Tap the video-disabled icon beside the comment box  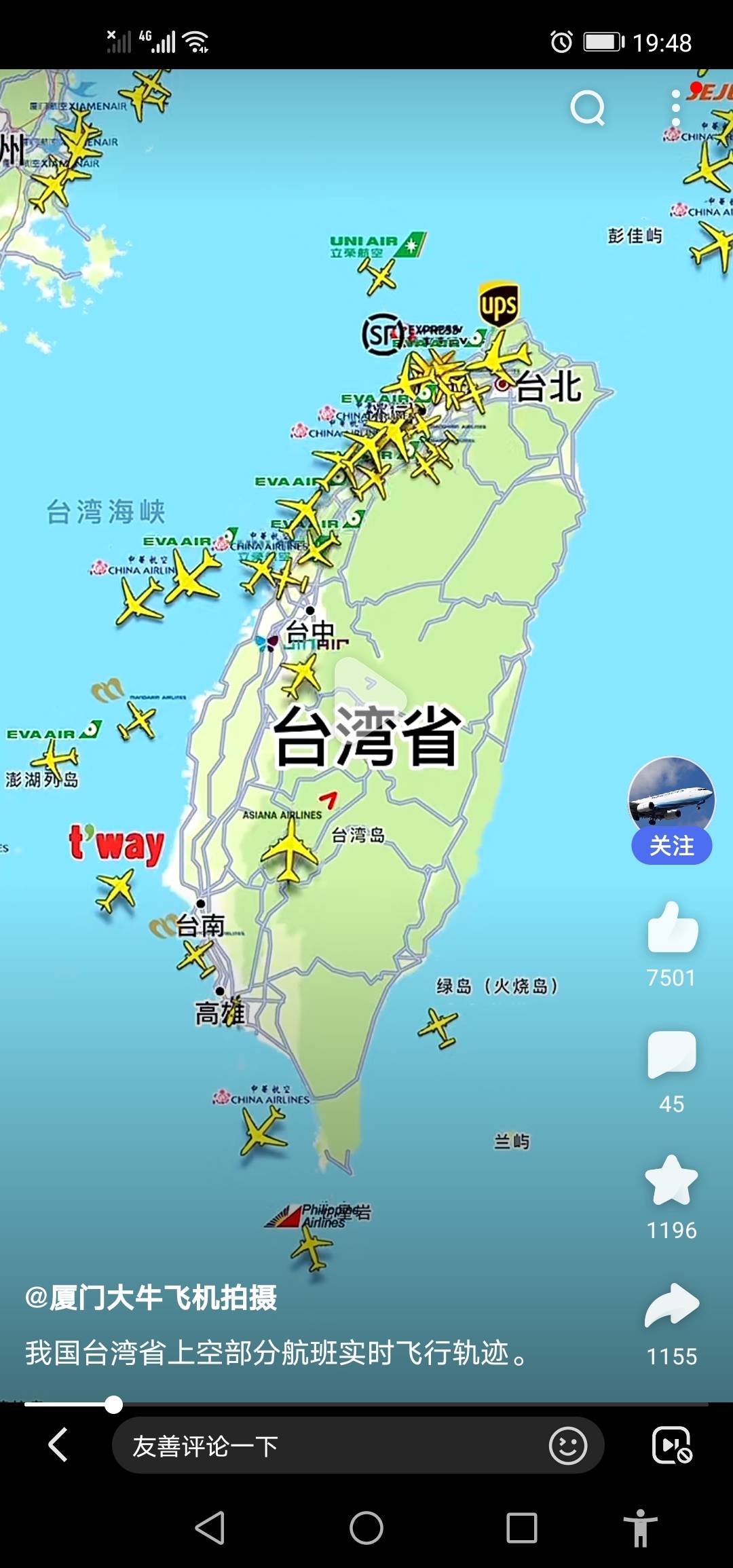tap(671, 1446)
